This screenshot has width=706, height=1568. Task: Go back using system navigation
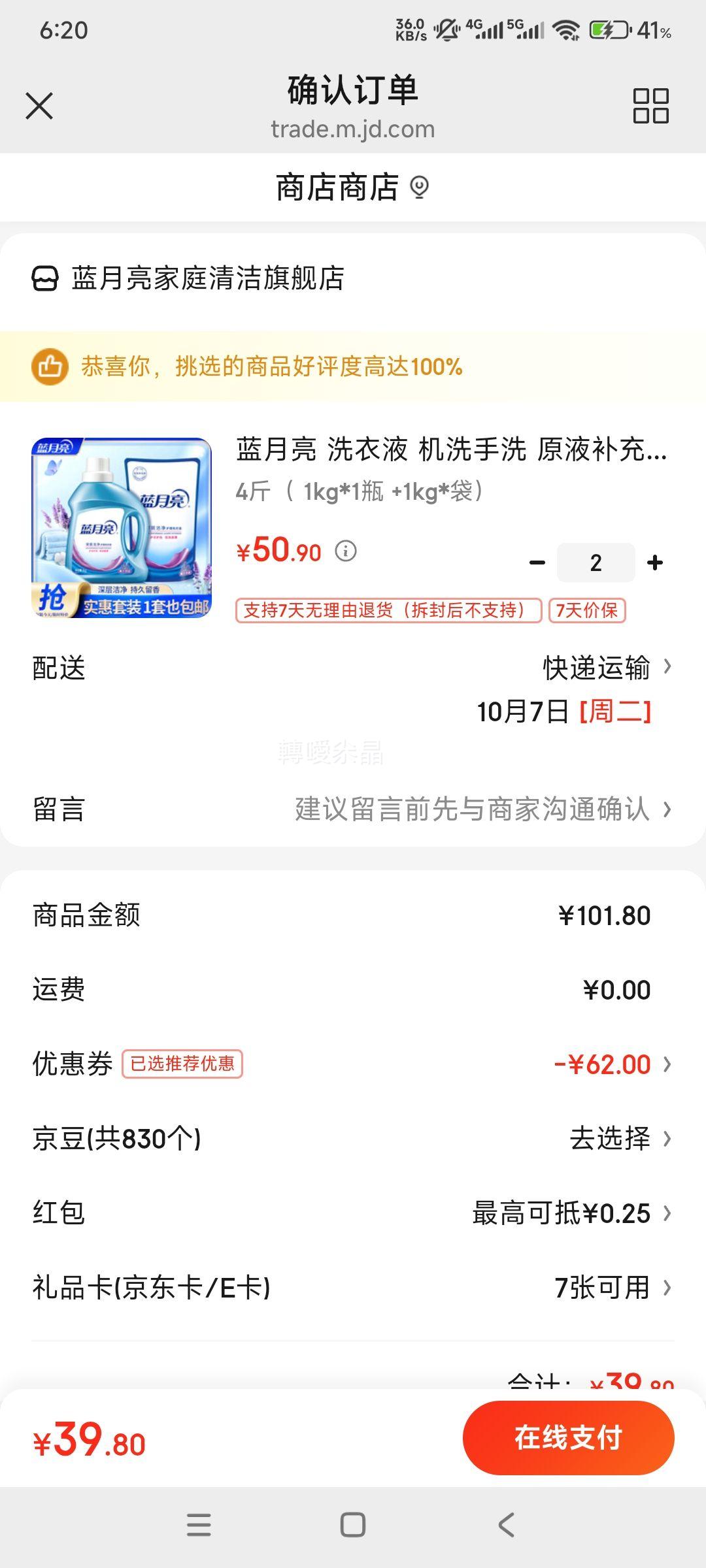tap(506, 1526)
